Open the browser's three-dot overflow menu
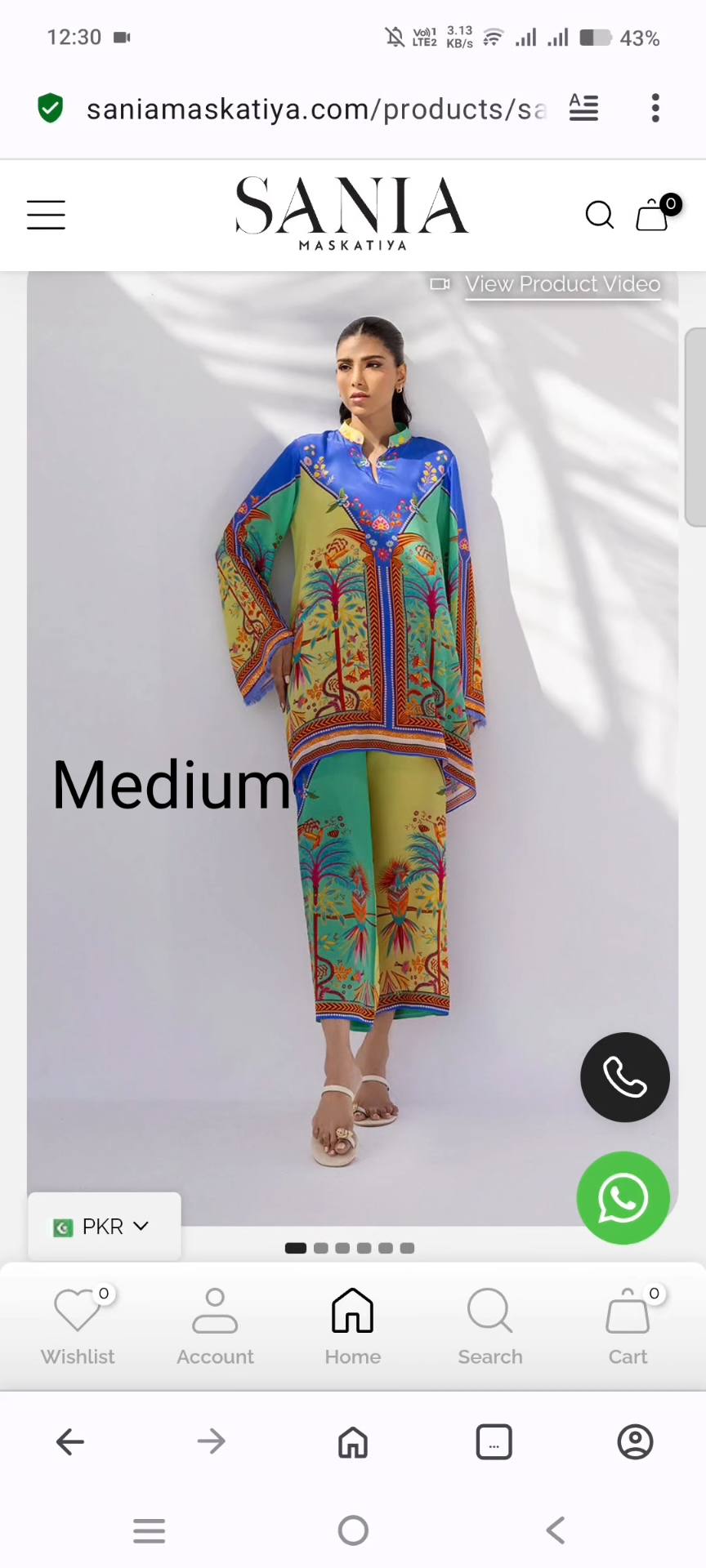706x1568 pixels. (655, 109)
